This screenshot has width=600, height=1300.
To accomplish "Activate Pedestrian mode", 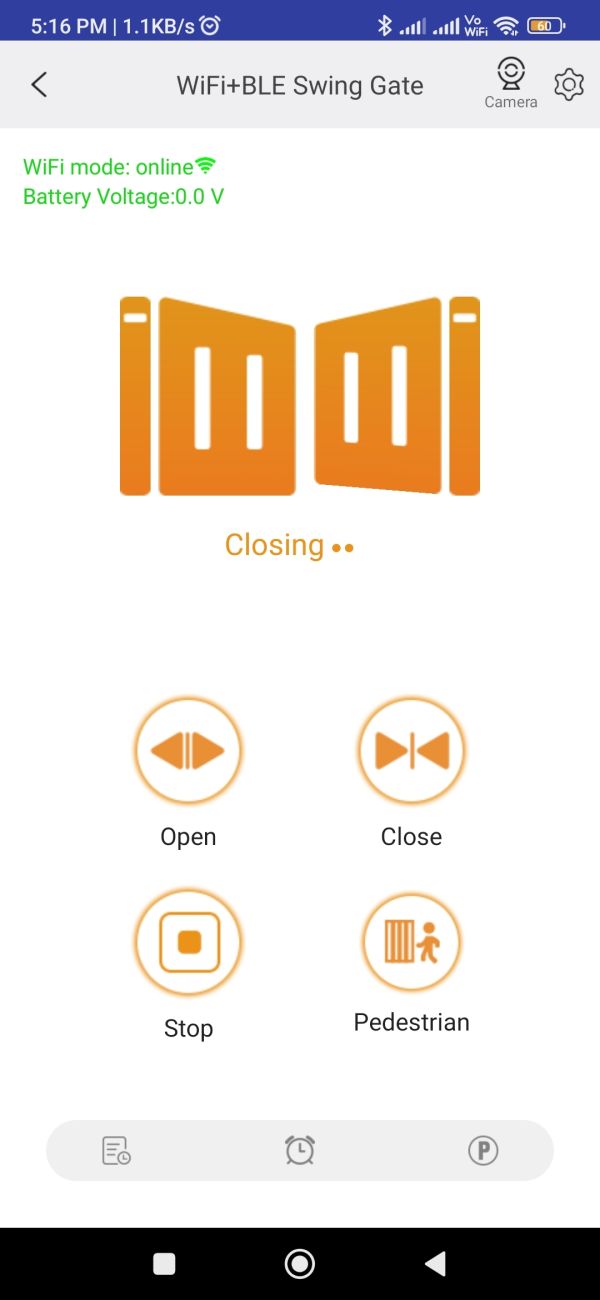I will pos(411,942).
